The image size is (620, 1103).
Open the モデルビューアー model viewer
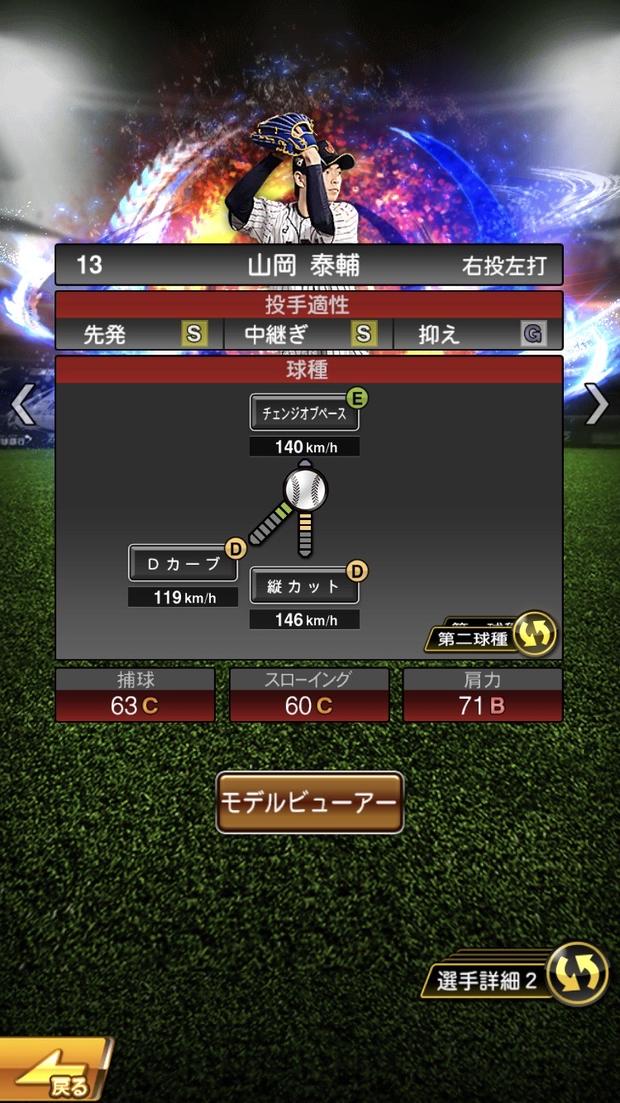click(x=310, y=802)
